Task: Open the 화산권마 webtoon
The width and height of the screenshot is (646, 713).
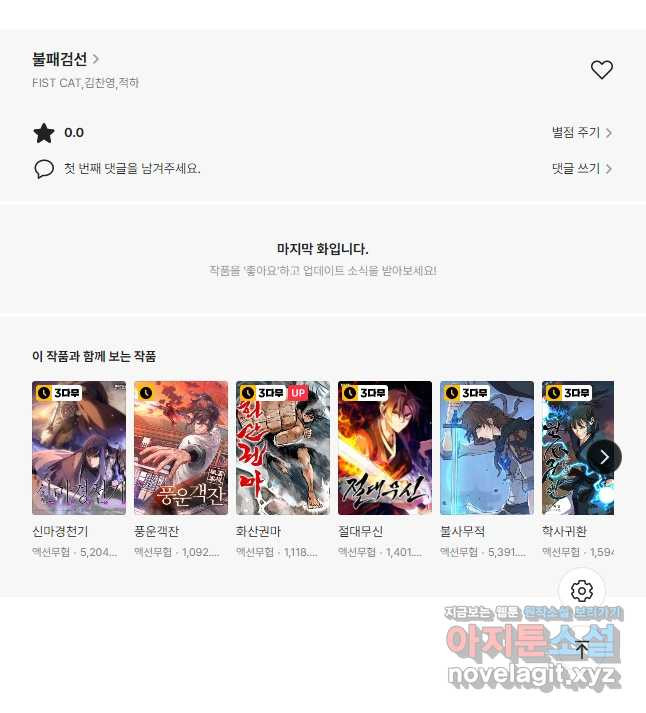Action: click(x=283, y=448)
